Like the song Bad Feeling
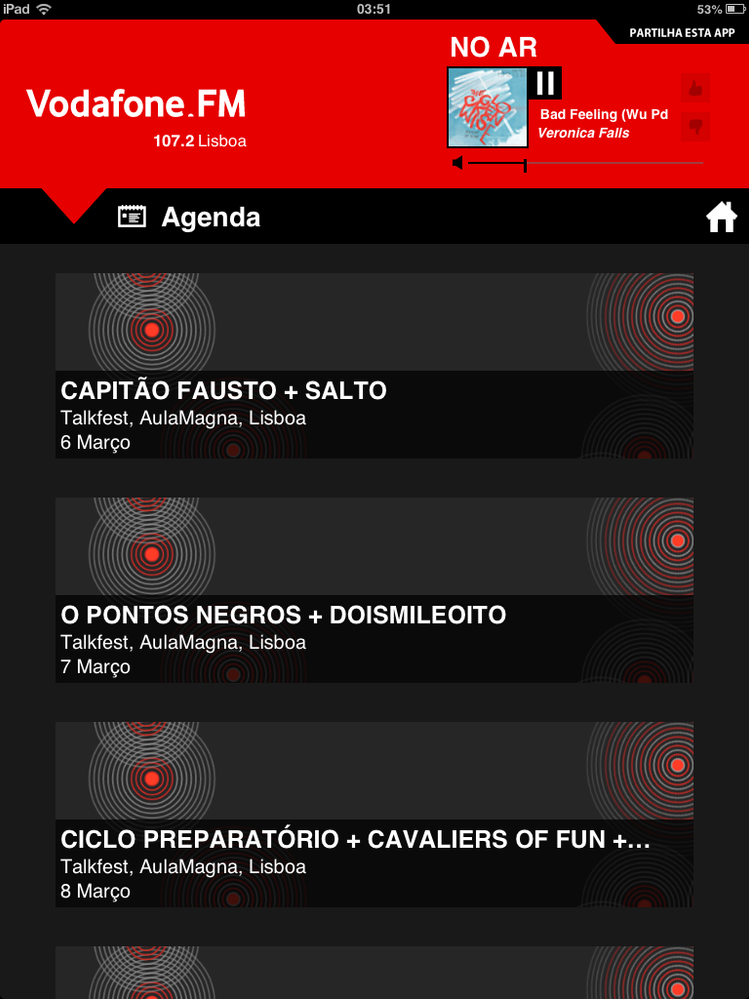 696,89
